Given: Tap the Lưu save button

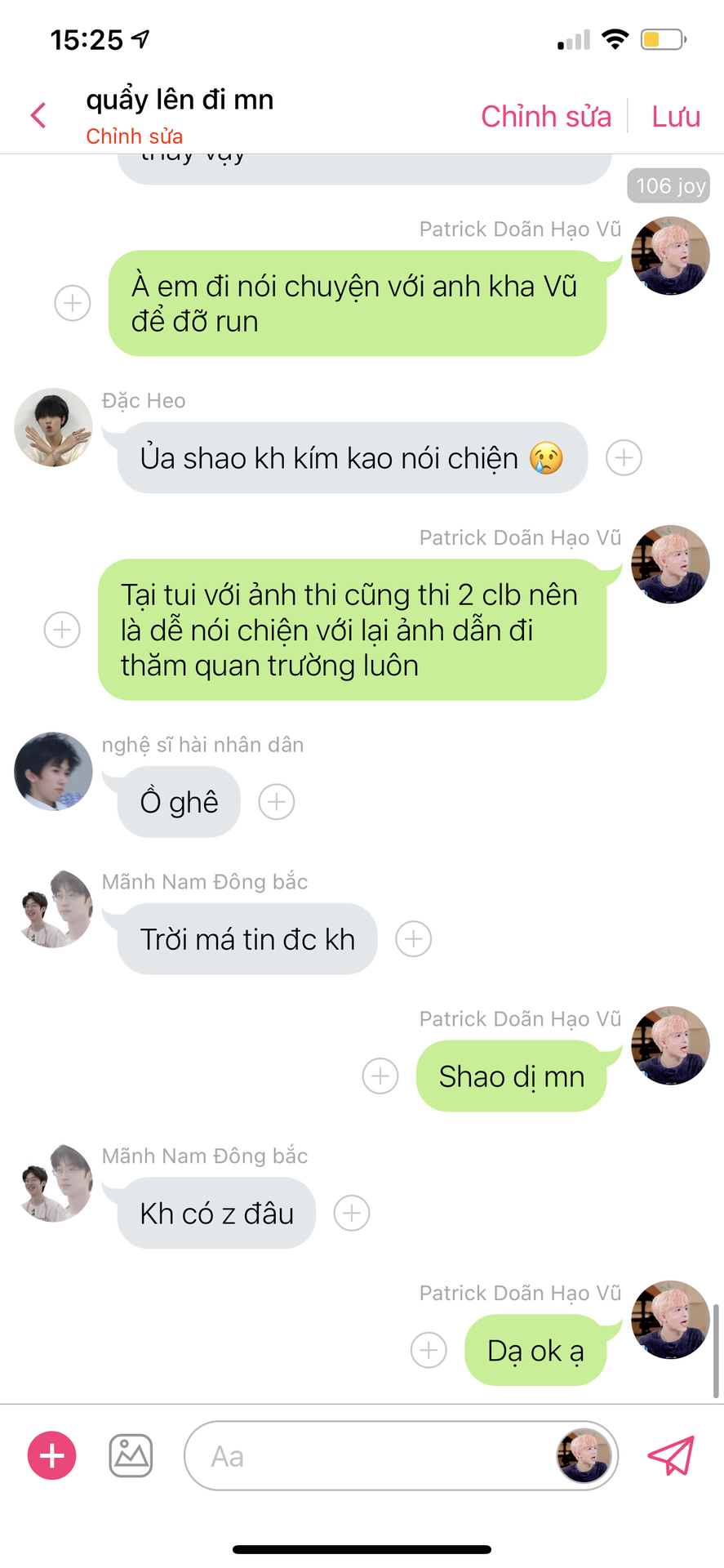Looking at the screenshot, I should [x=675, y=116].
